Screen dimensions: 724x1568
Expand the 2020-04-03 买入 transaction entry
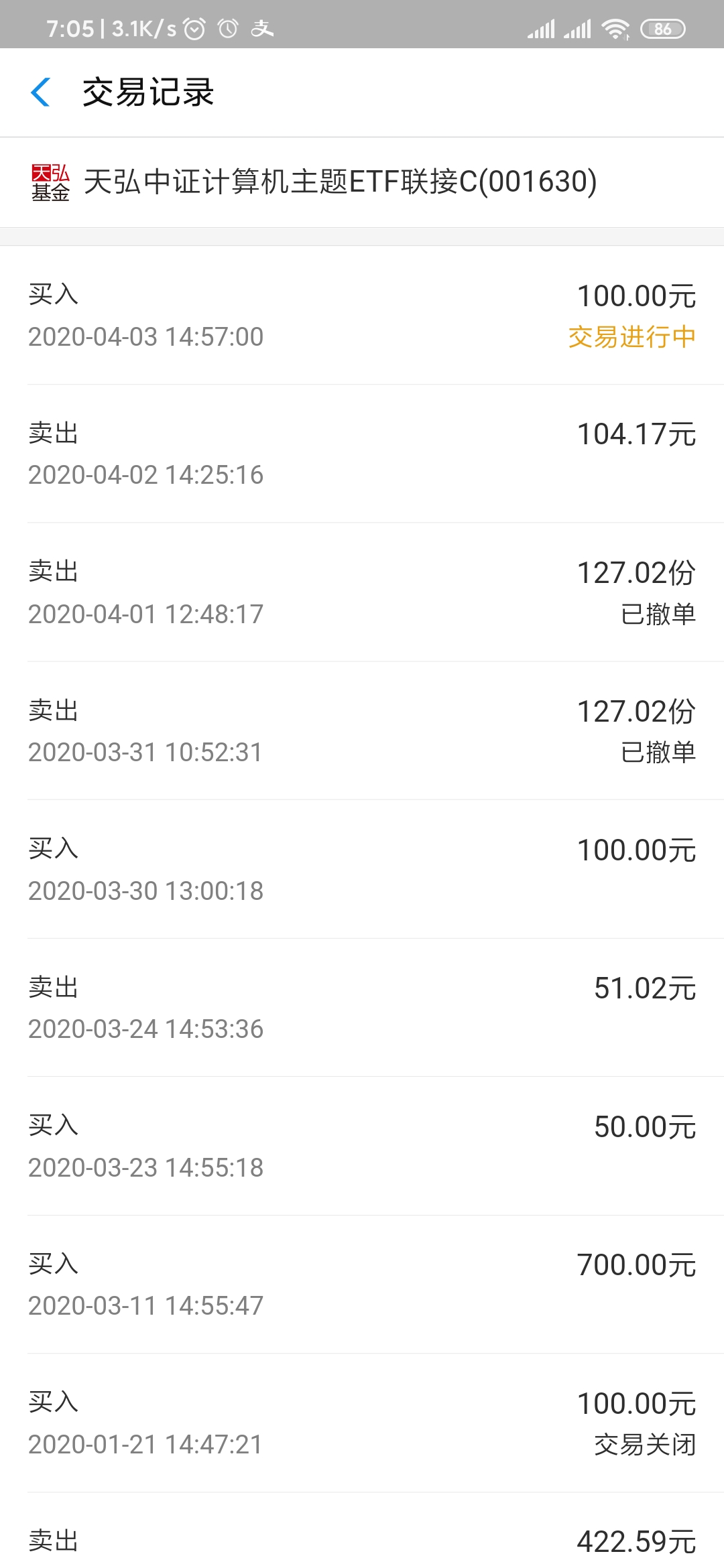click(362, 315)
